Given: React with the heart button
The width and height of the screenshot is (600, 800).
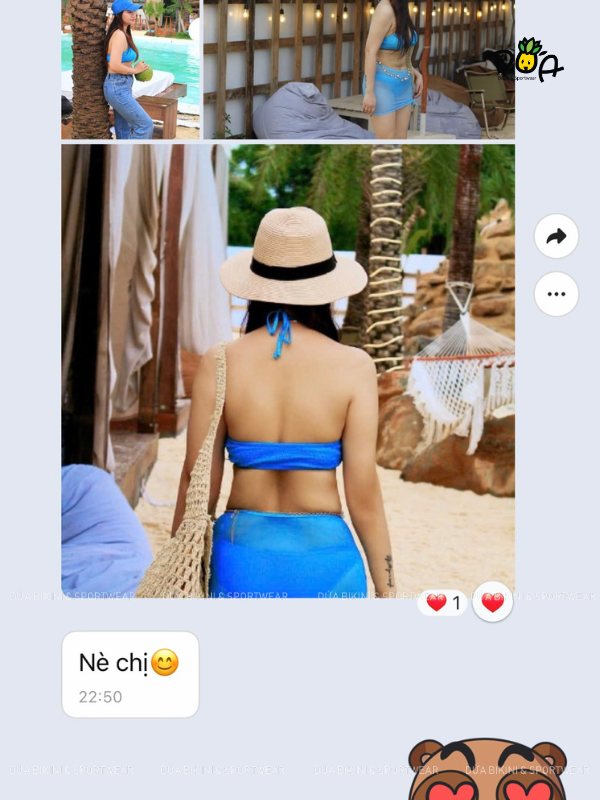Looking at the screenshot, I should coord(492,602).
